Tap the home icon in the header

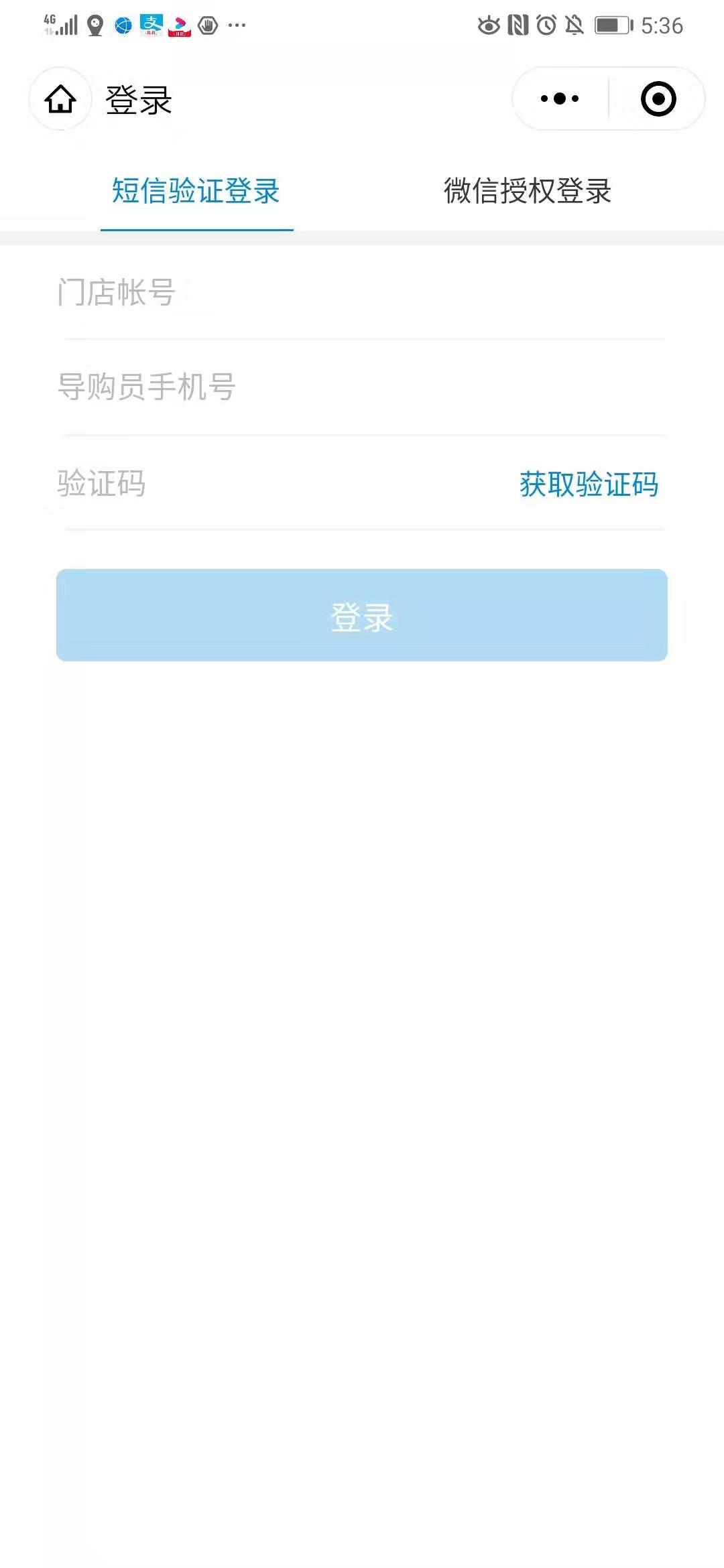coord(60,99)
